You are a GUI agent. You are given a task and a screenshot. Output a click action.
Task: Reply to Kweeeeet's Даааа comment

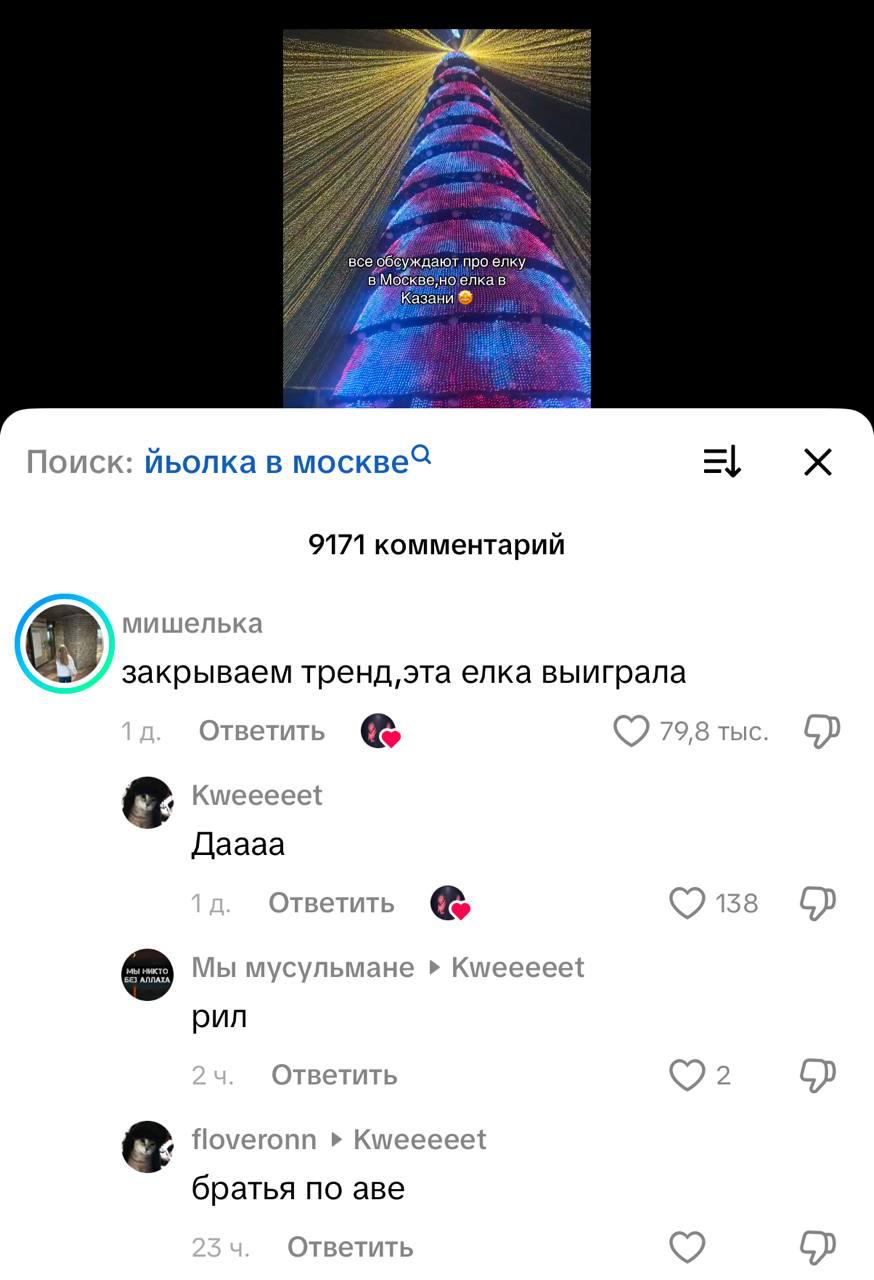tap(331, 903)
